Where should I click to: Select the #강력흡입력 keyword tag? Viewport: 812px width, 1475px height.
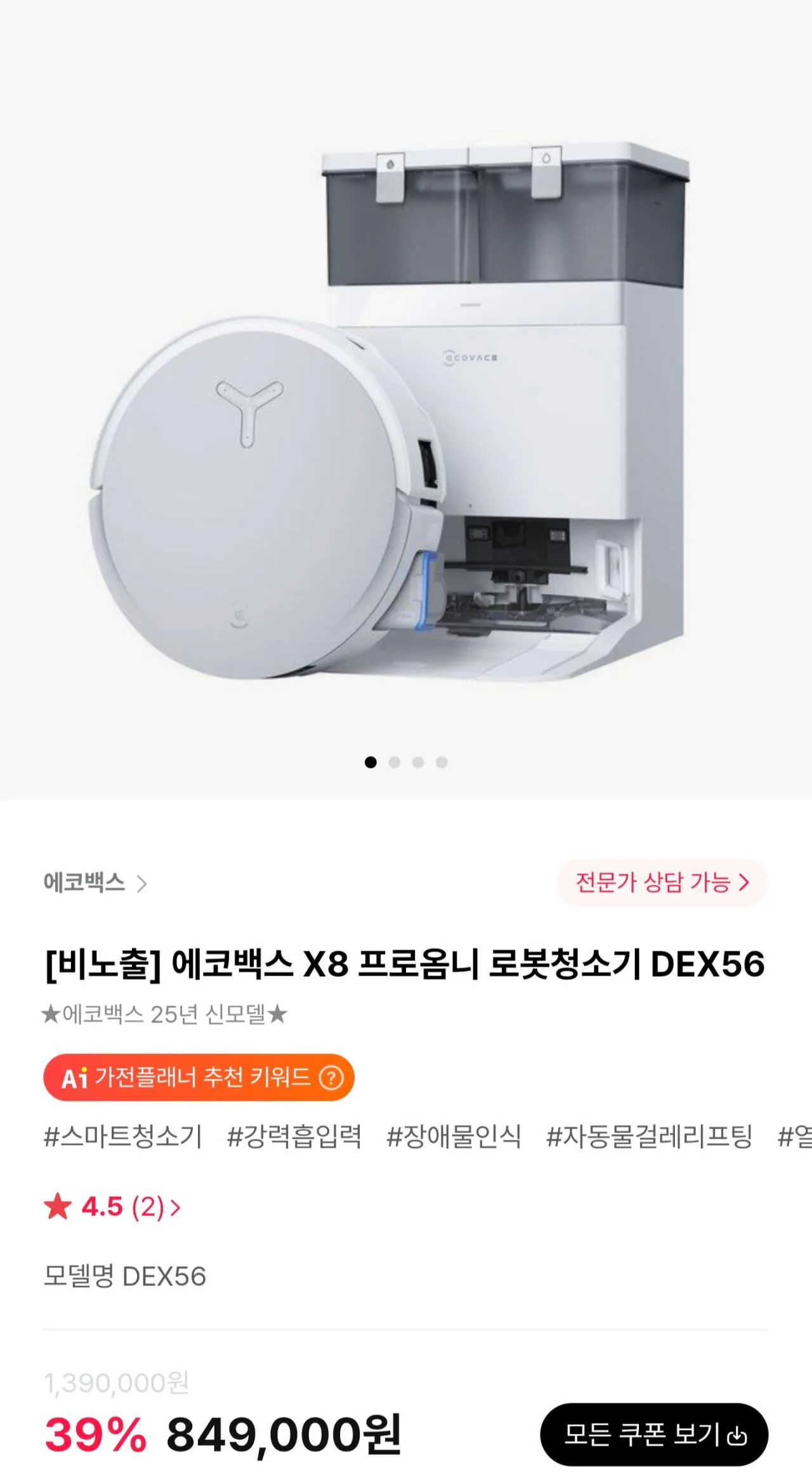click(x=294, y=1136)
